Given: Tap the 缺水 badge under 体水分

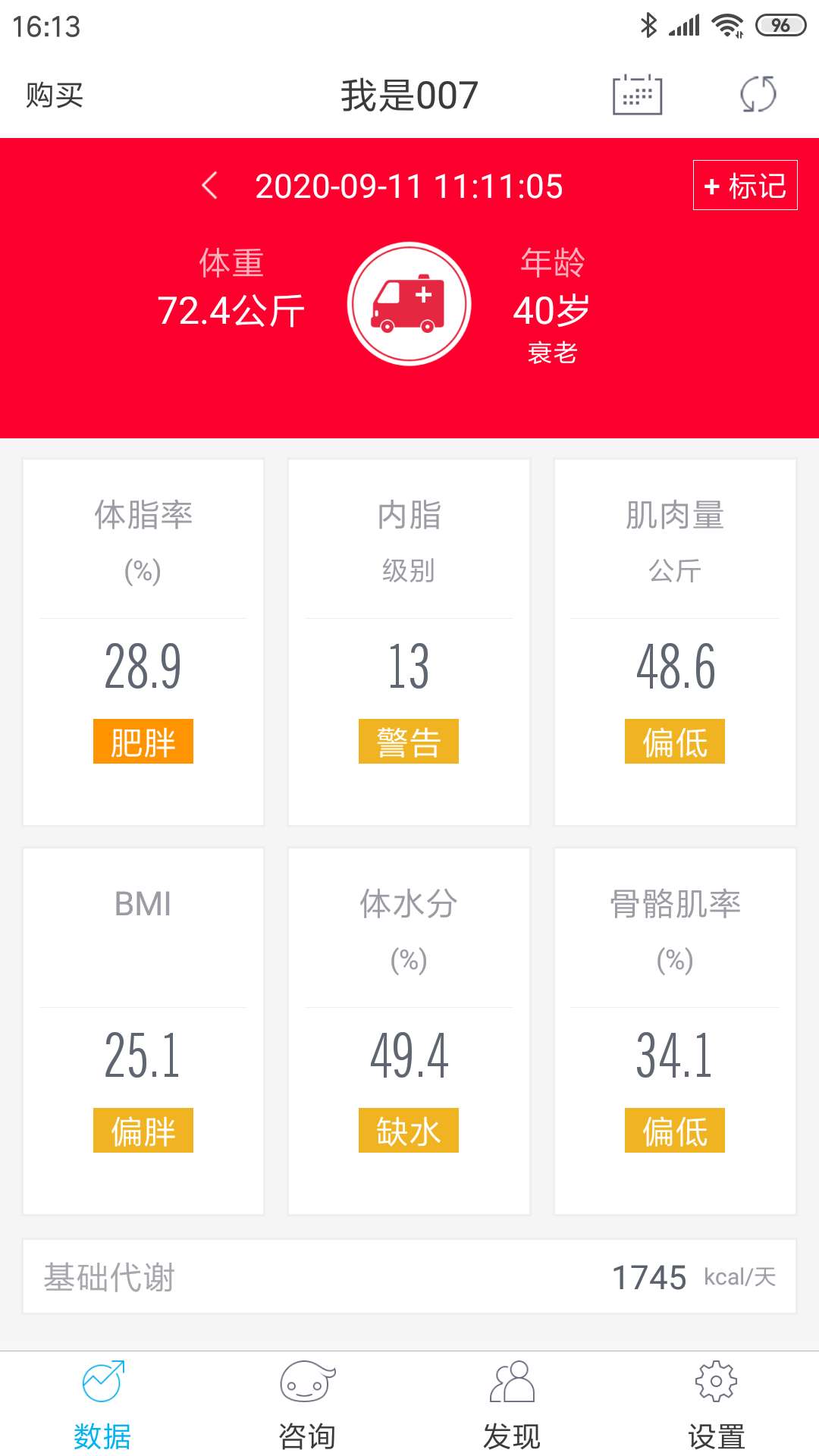Looking at the screenshot, I should [408, 1130].
